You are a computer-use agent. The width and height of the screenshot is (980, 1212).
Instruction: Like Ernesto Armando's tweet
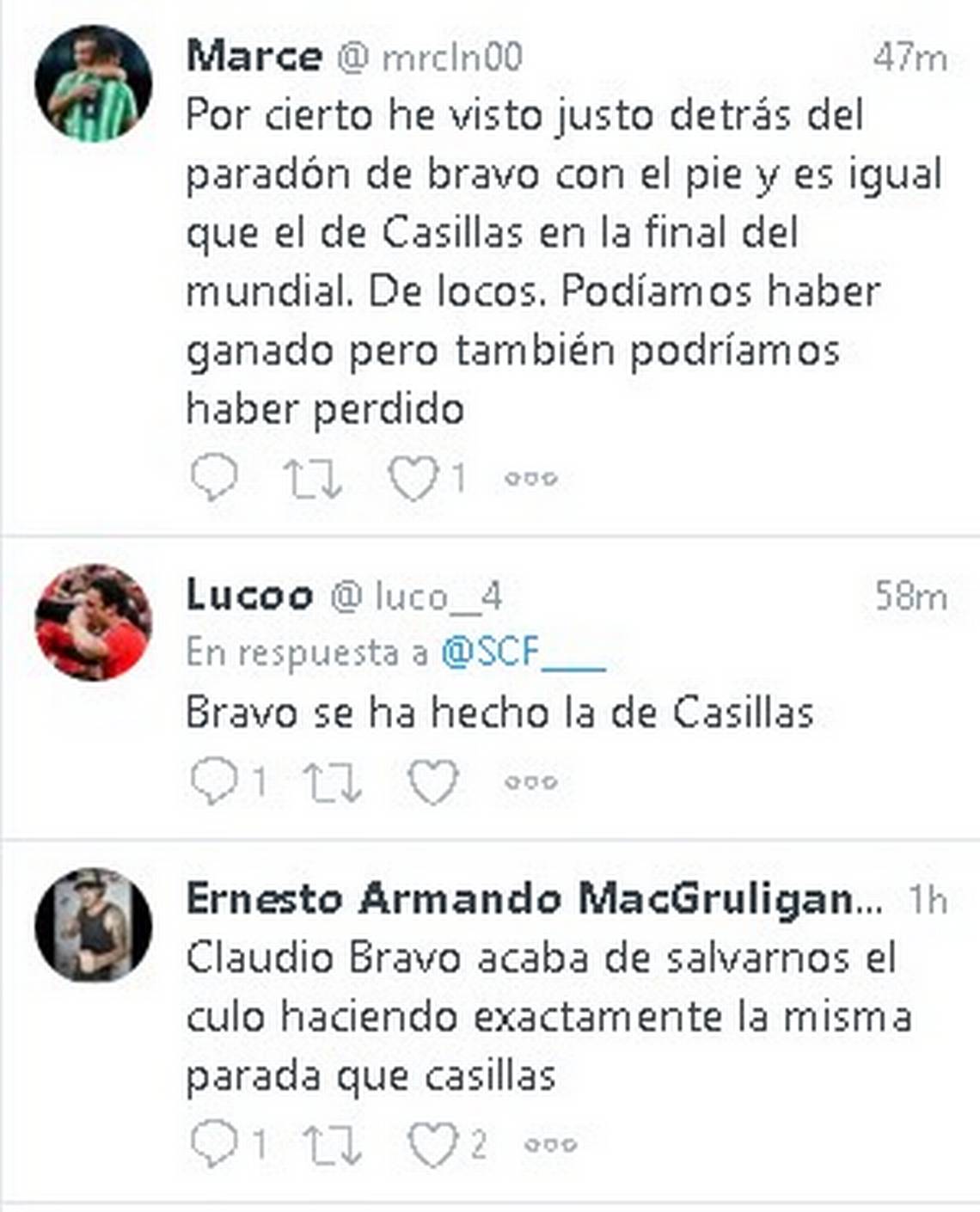[x=432, y=1145]
